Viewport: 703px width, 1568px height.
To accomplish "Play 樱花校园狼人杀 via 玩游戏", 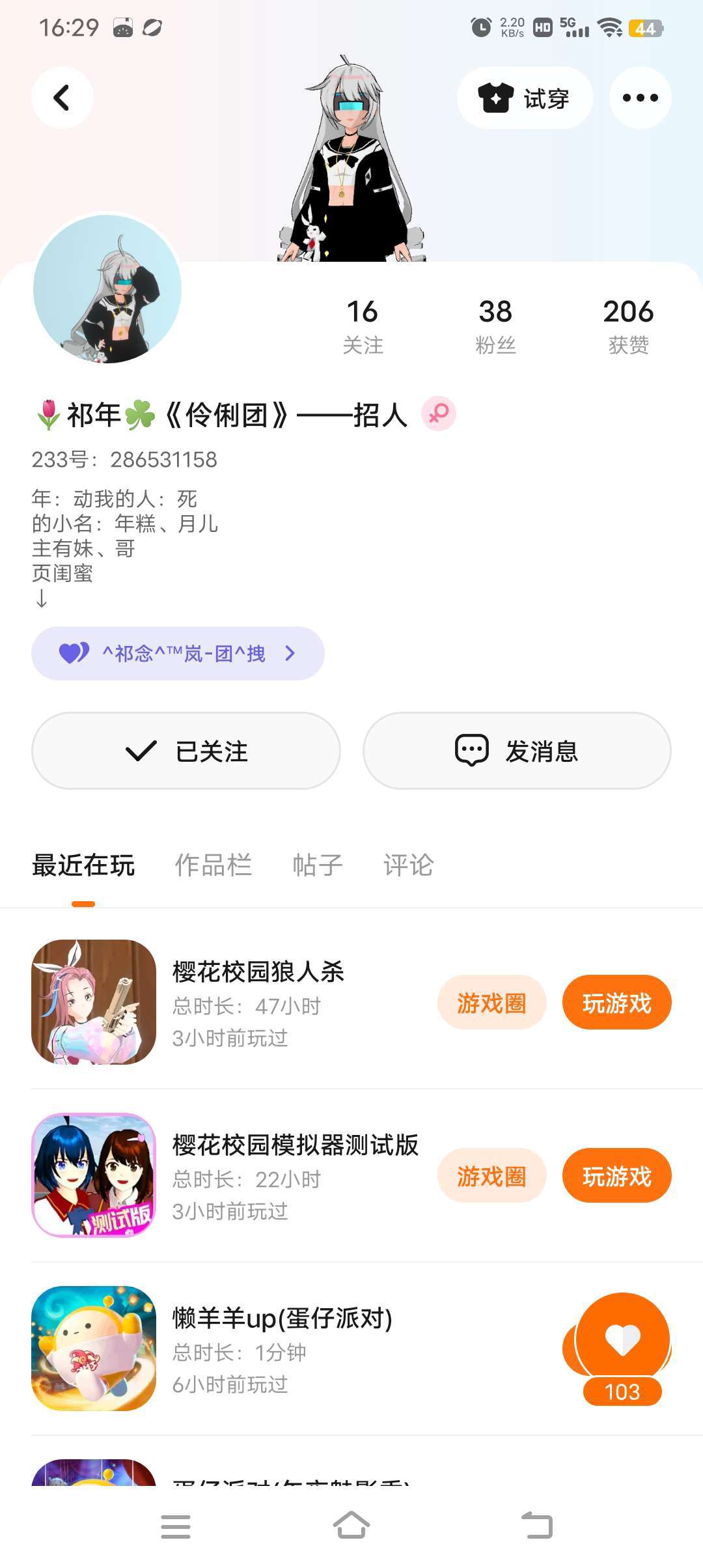I will (x=616, y=1003).
